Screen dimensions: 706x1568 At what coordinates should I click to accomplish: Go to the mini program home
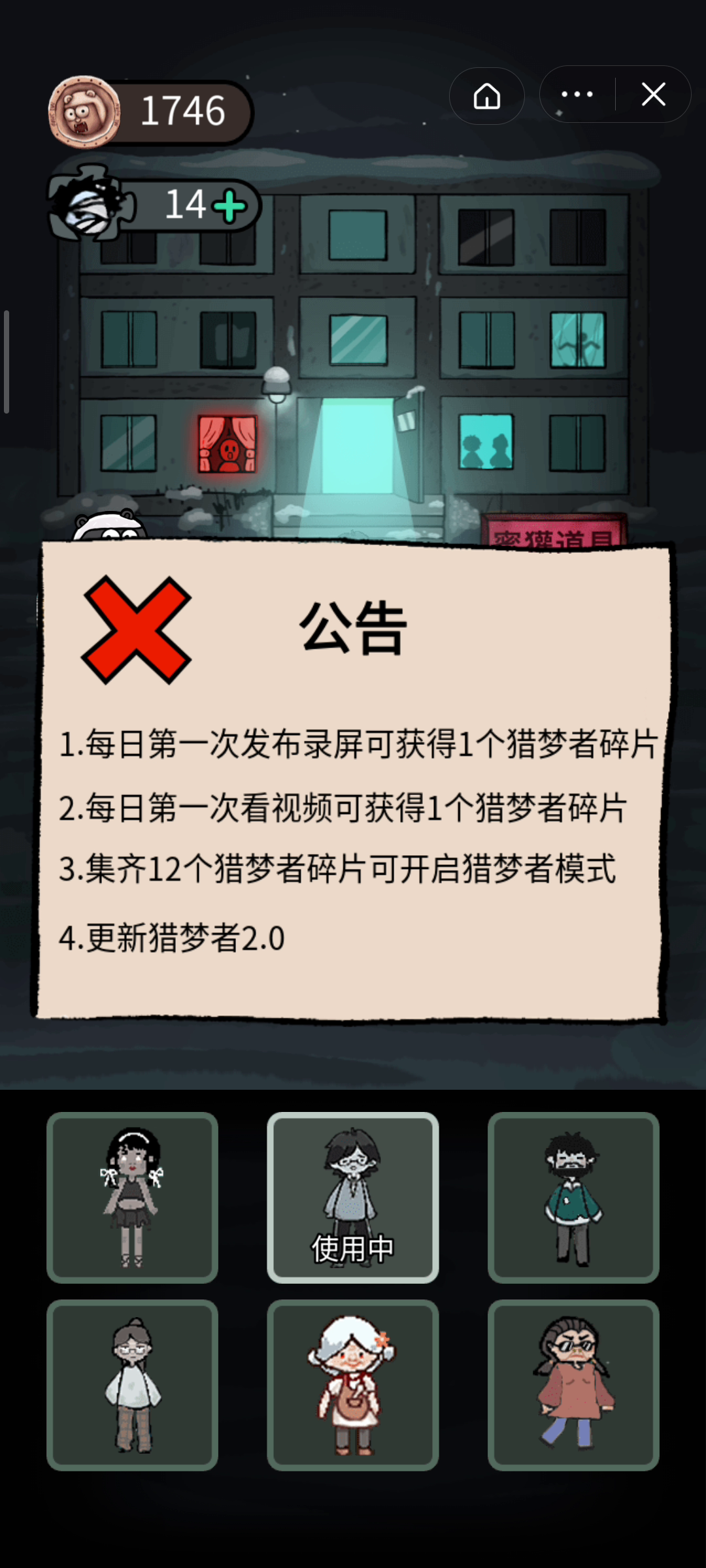coord(487,95)
